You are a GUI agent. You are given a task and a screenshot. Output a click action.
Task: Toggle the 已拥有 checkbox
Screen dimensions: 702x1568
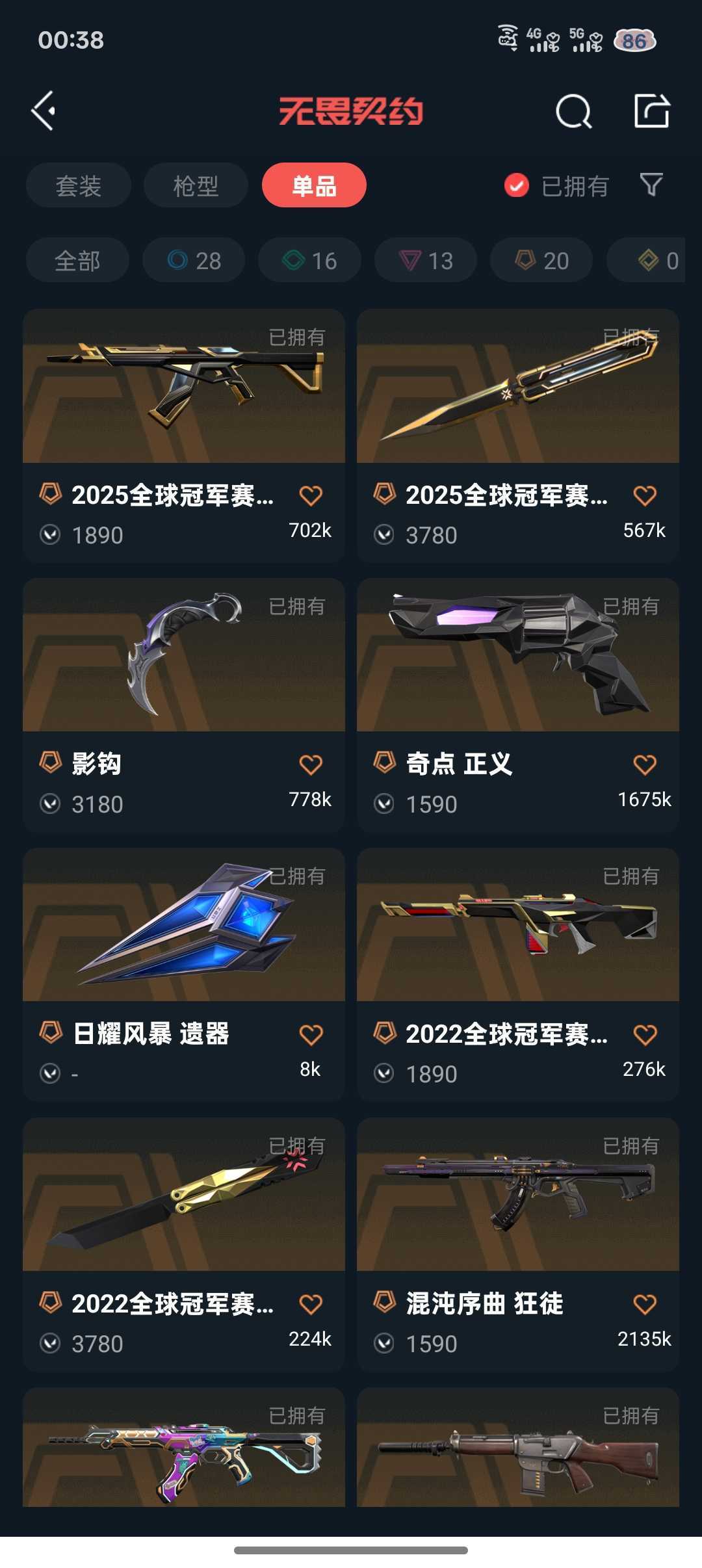click(x=517, y=186)
